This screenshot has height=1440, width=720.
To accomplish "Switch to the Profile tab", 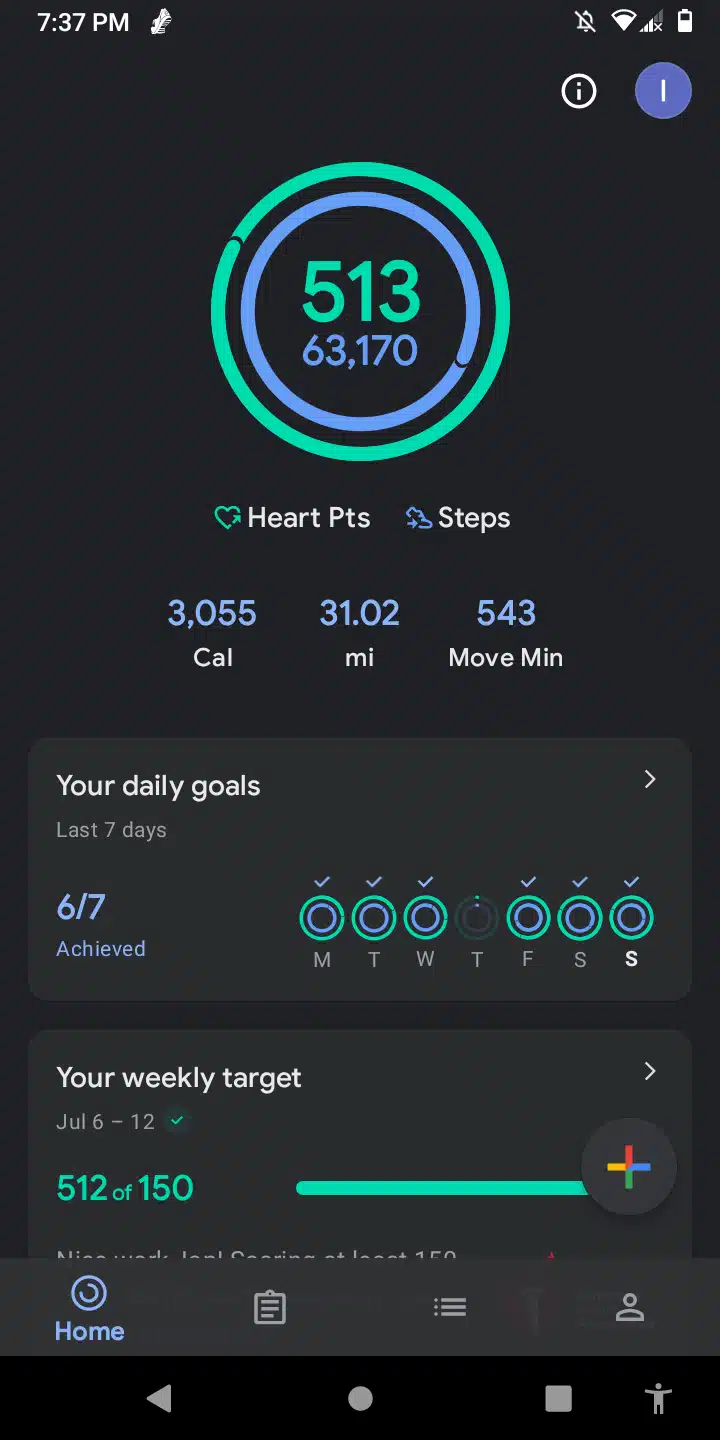I will (630, 1308).
